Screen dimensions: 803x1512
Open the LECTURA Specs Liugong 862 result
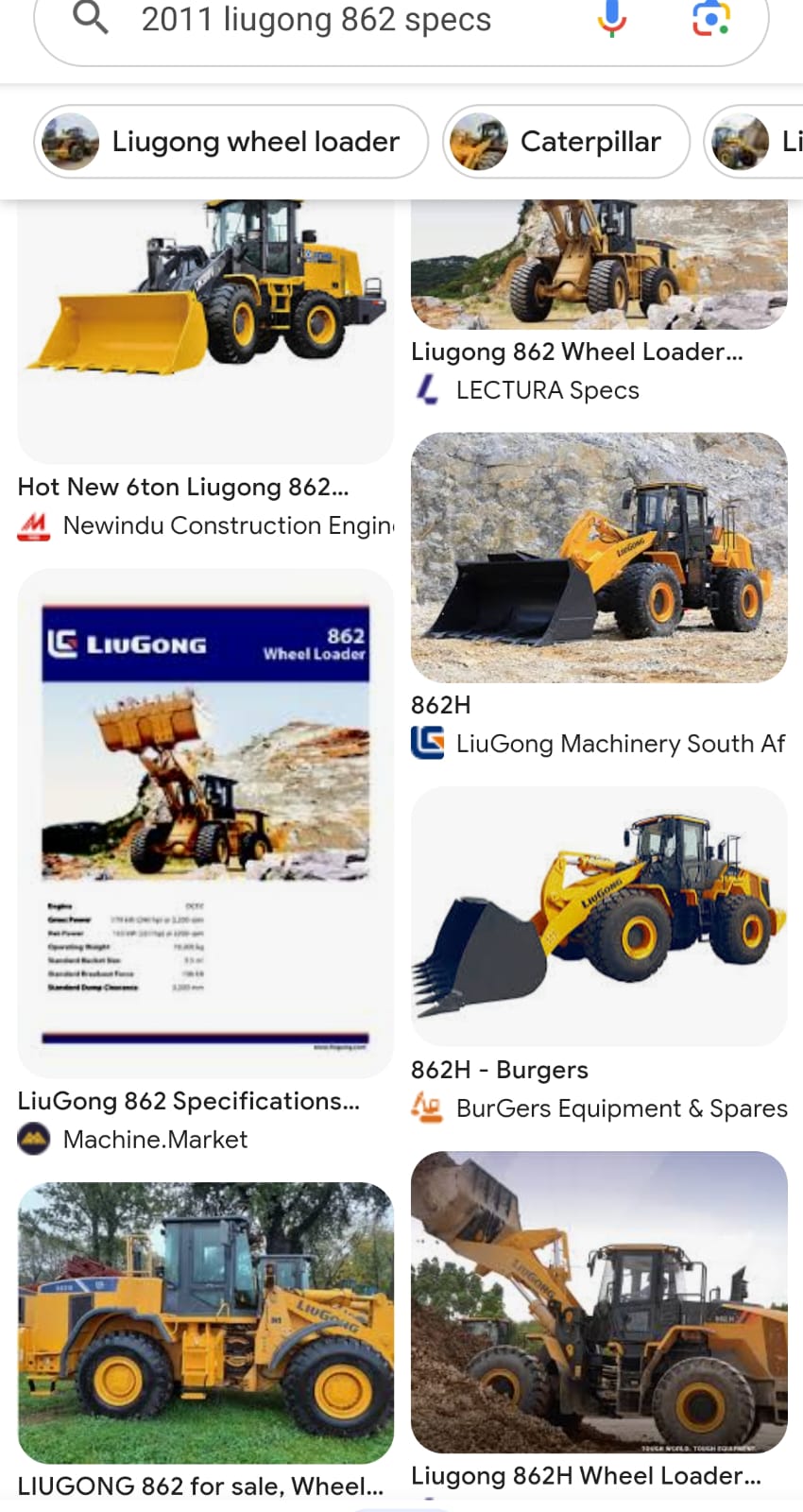(598, 274)
